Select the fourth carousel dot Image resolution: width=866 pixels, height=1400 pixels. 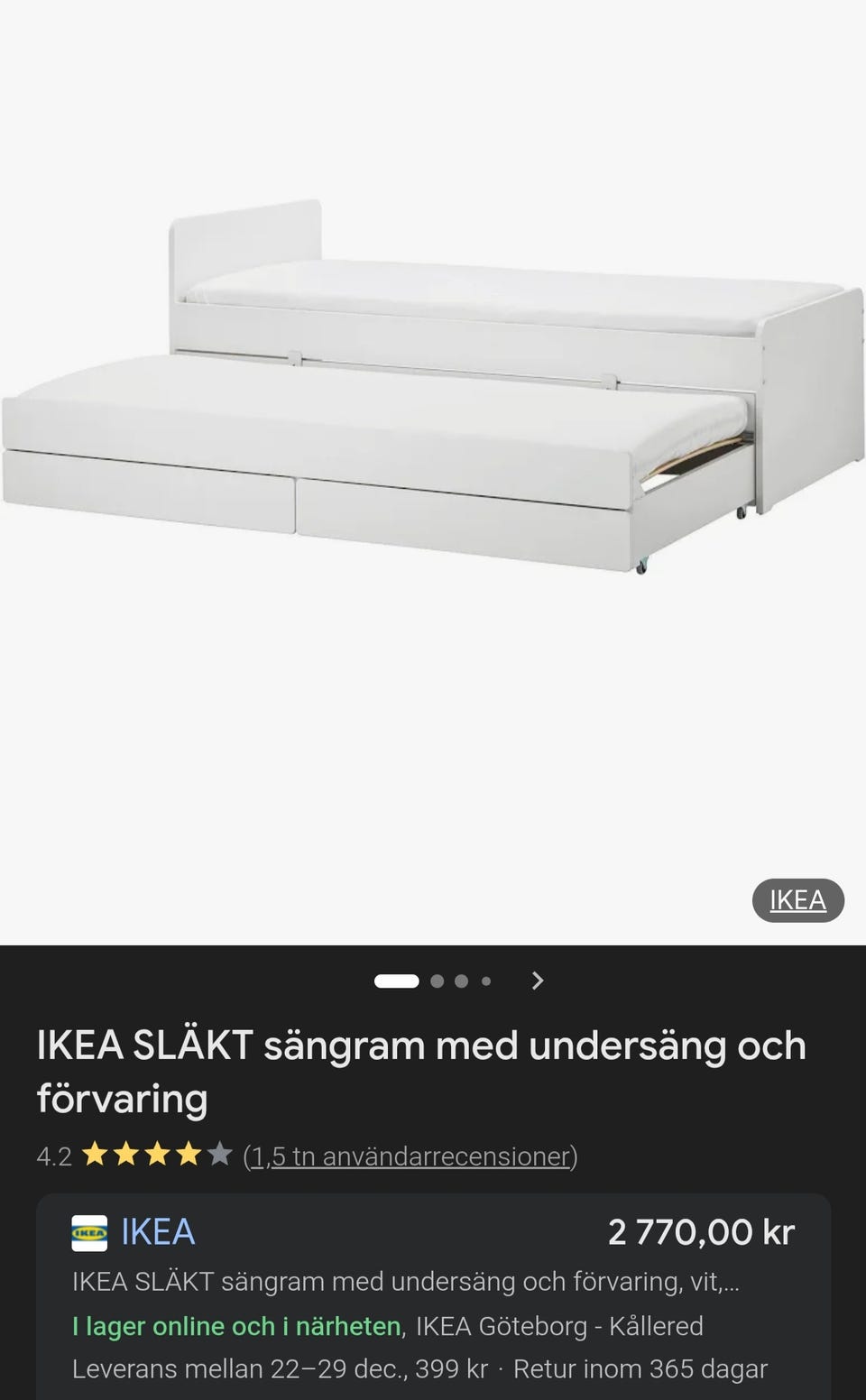485,981
